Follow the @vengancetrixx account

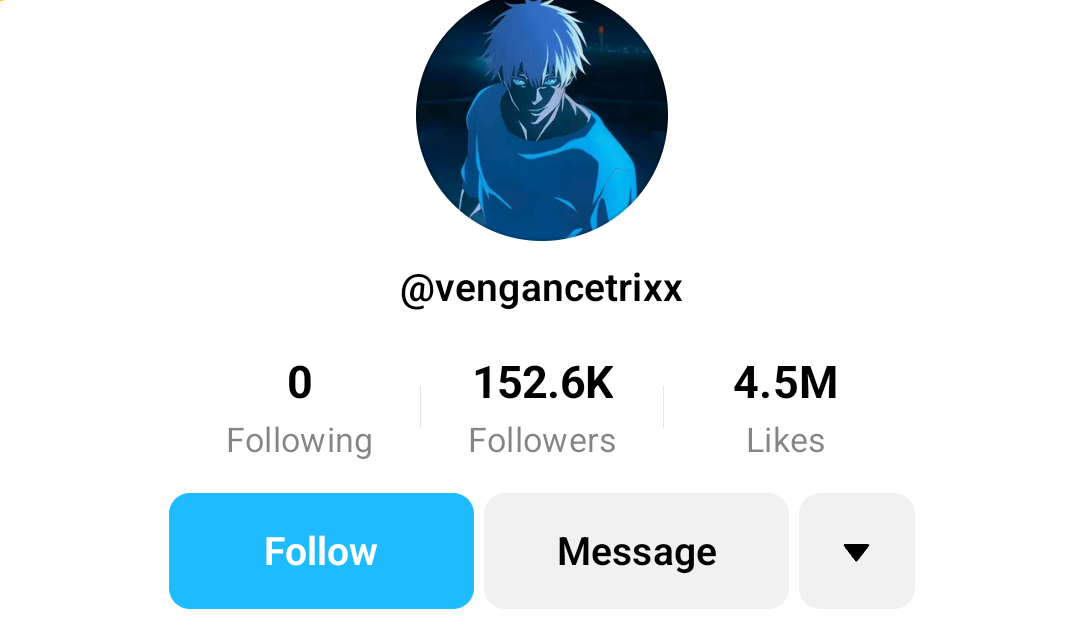coord(321,551)
